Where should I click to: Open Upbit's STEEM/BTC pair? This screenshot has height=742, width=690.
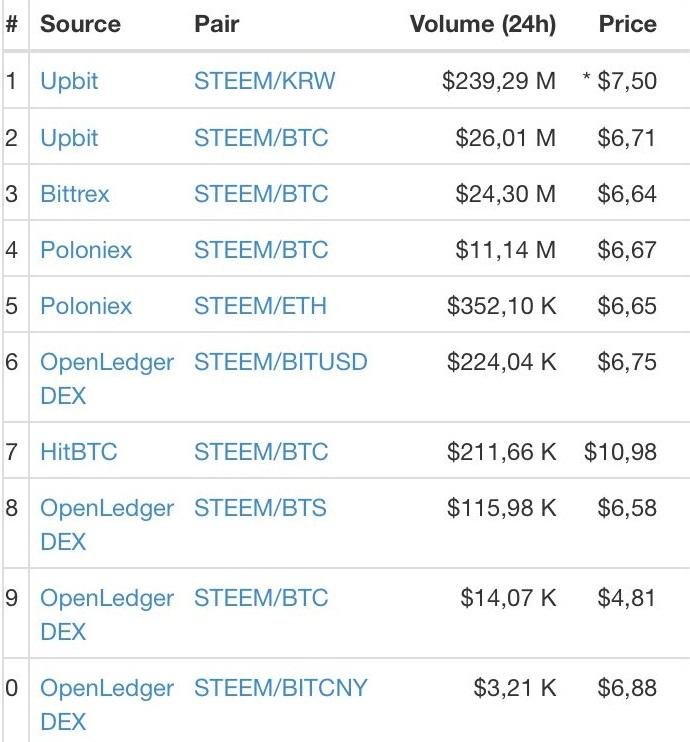[260, 137]
